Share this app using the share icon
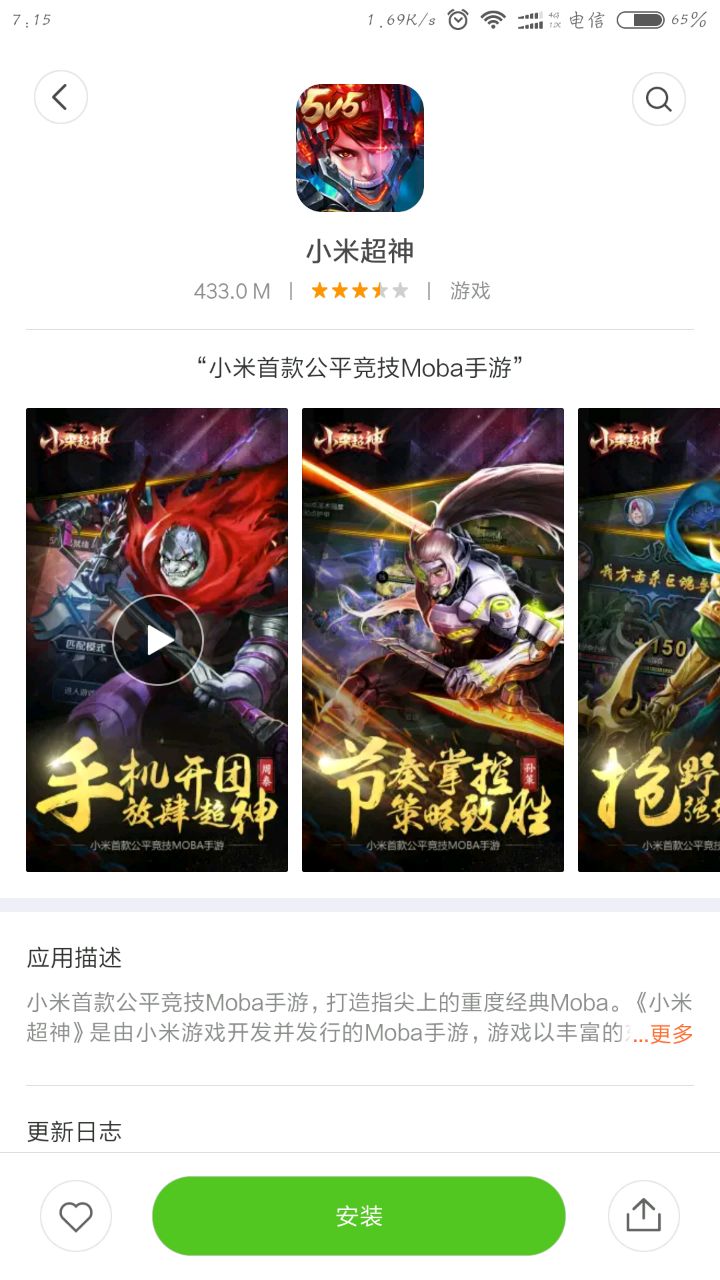The height and width of the screenshot is (1280, 720). [x=643, y=1216]
